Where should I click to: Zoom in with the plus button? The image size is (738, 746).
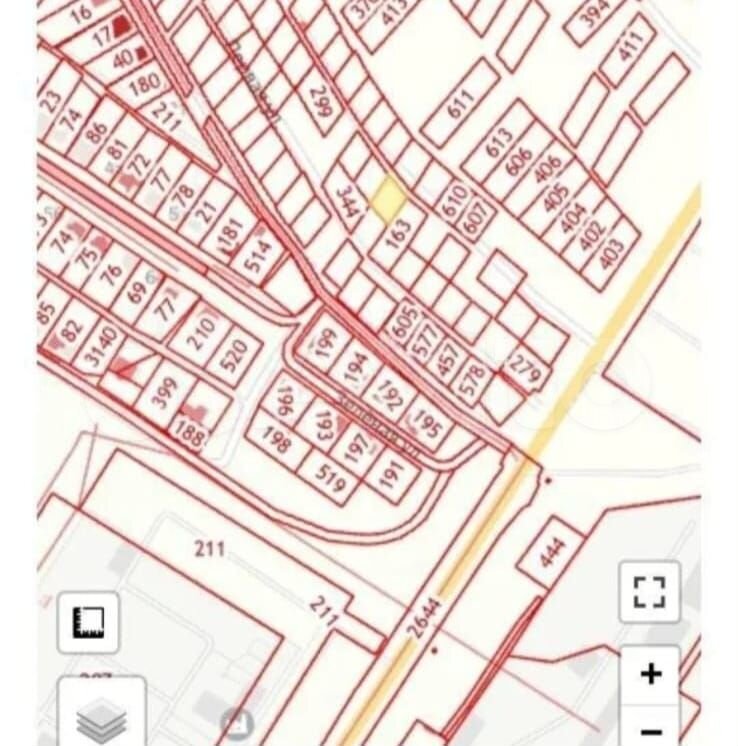tap(650, 673)
